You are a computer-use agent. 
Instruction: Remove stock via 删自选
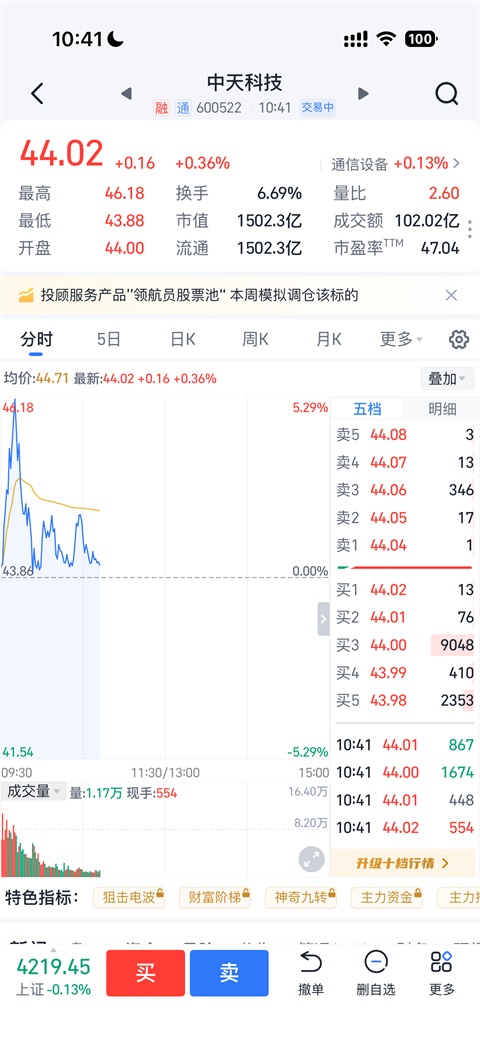376,973
